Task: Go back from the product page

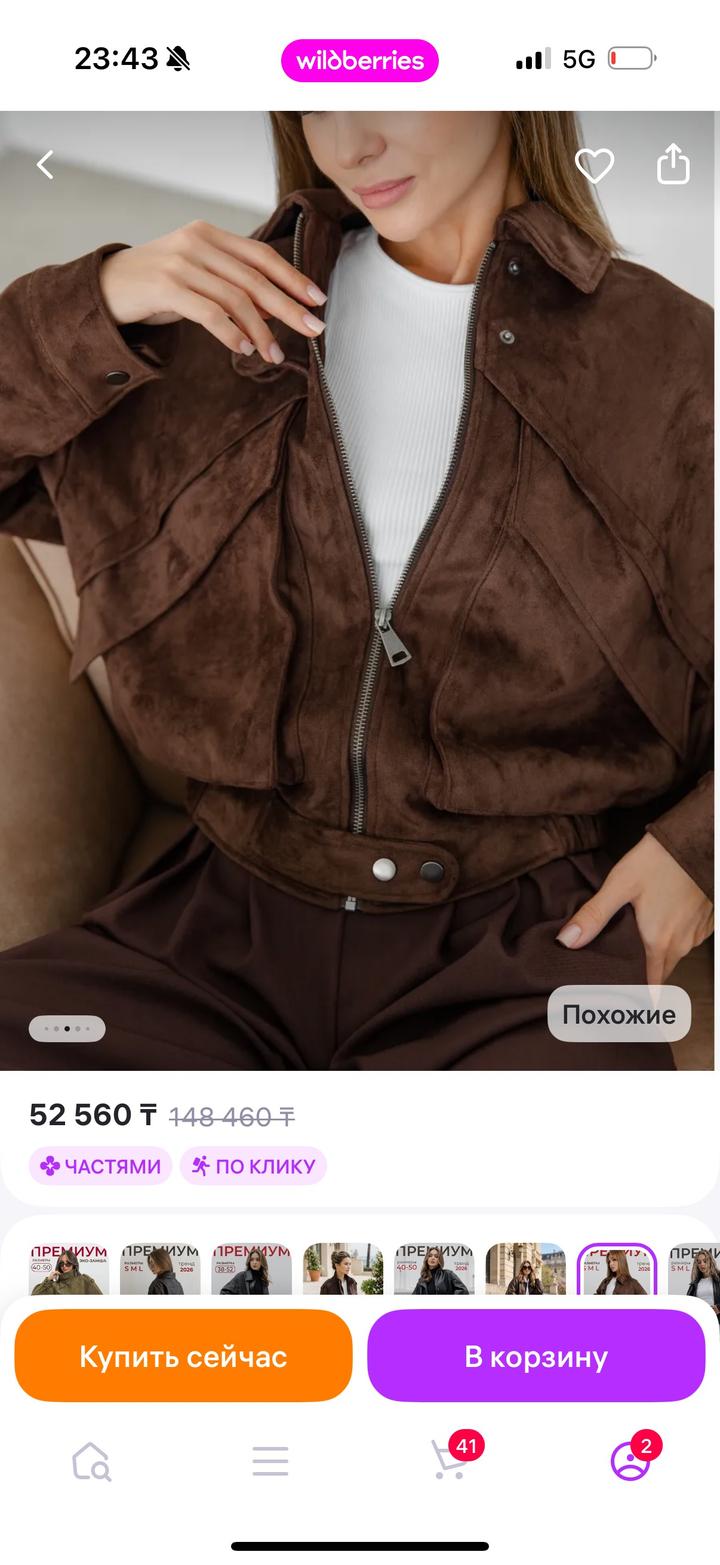Action: (45, 165)
